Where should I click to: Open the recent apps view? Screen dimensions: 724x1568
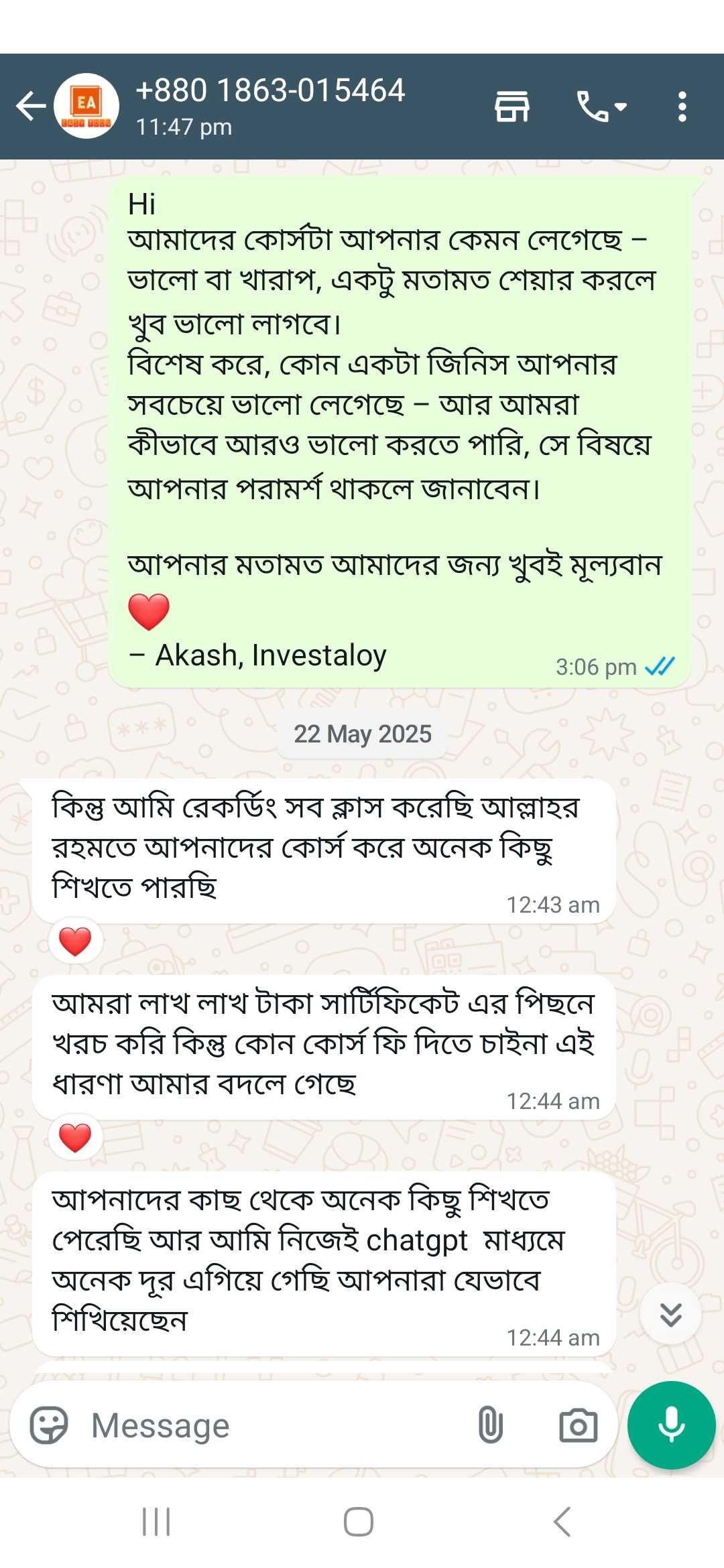coord(156,1522)
